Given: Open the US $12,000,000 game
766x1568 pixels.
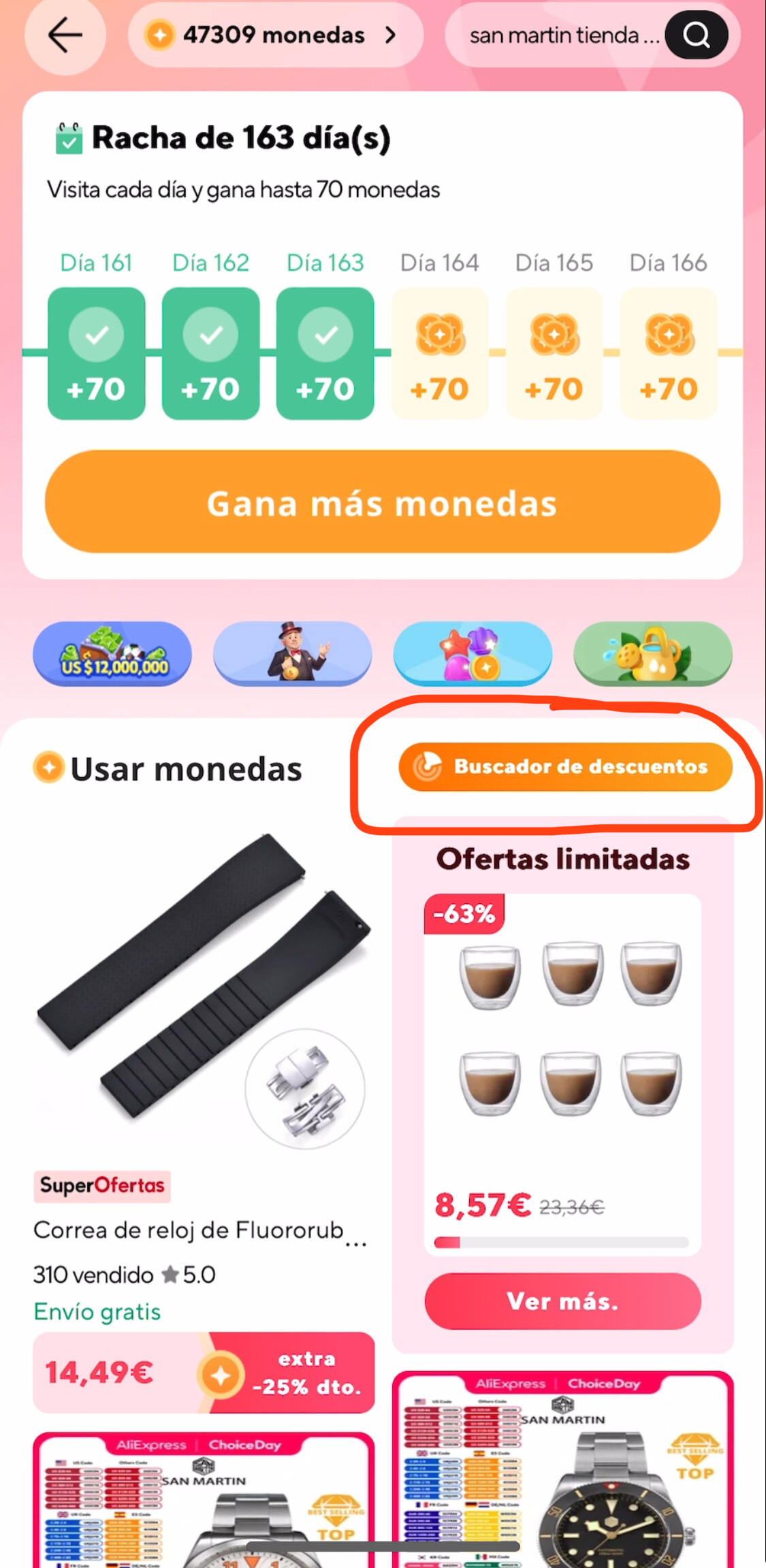Looking at the screenshot, I should (112, 653).
